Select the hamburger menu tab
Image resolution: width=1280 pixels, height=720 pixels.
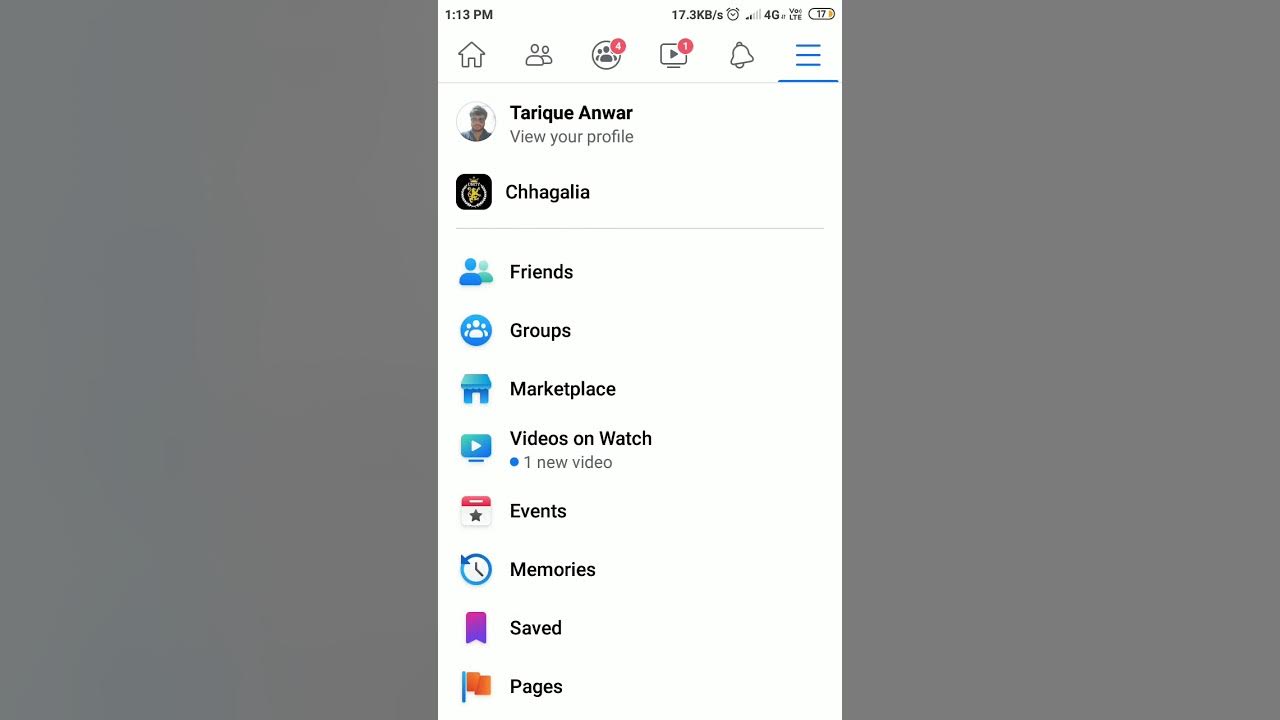pos(808,56)
